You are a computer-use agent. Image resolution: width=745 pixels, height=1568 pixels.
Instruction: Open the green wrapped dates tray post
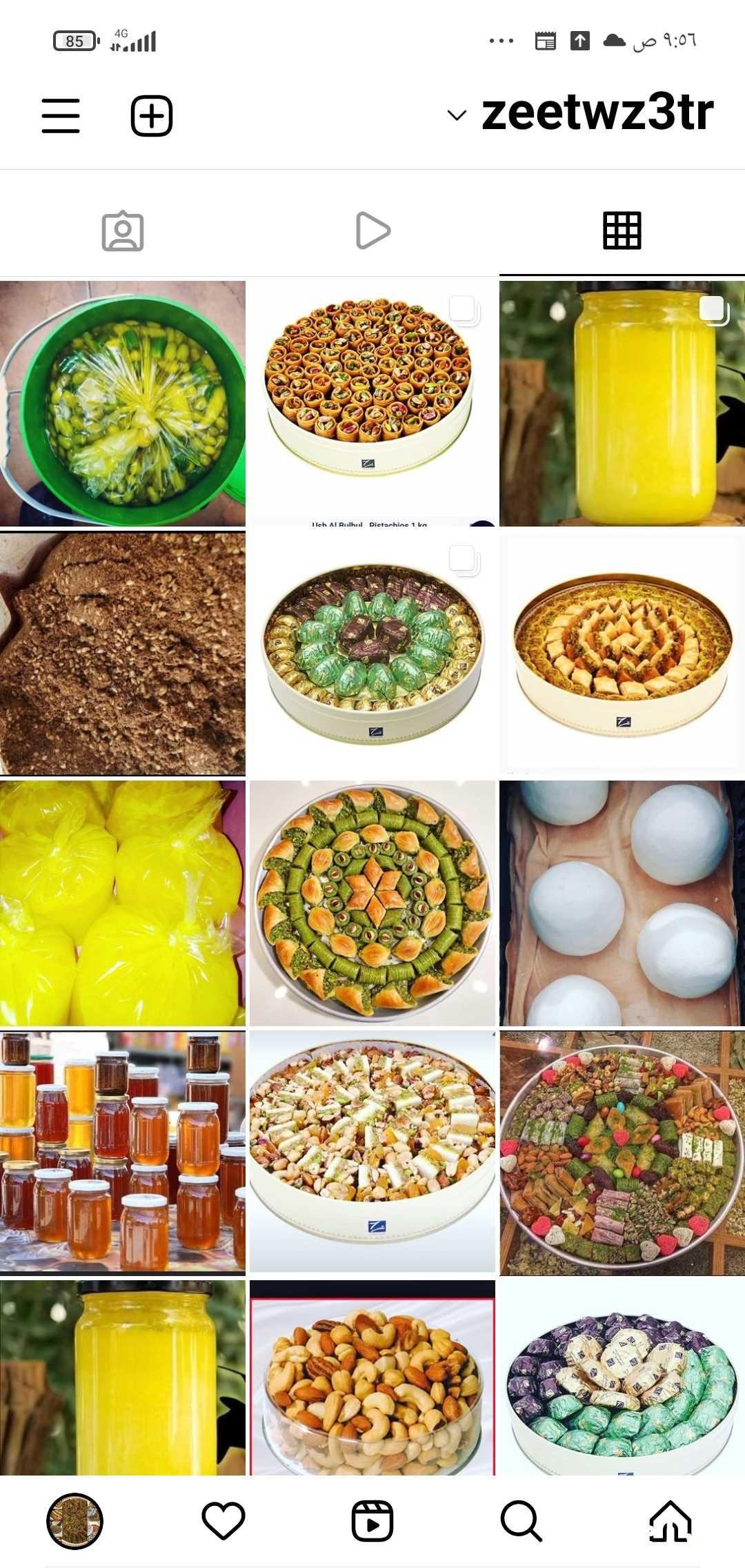coord(372,654)
